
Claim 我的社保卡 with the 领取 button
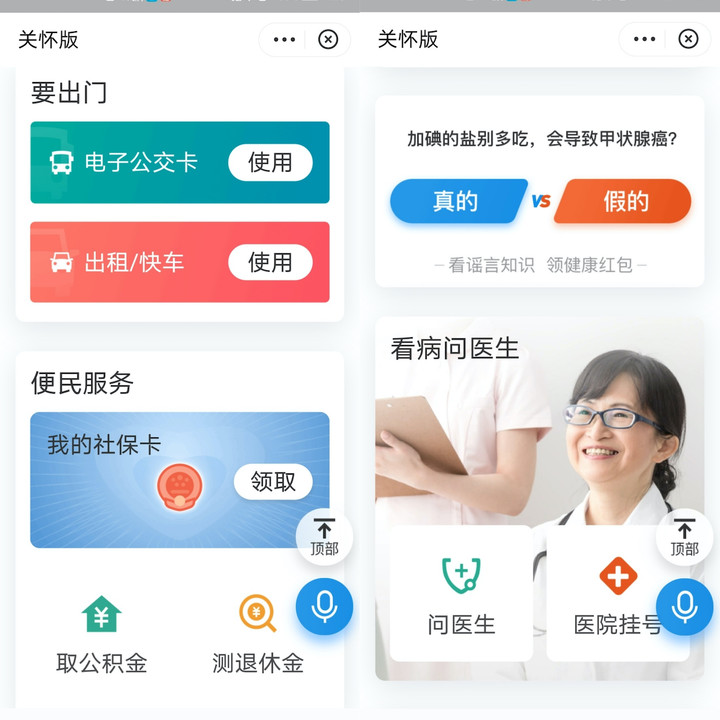point(273,482)
